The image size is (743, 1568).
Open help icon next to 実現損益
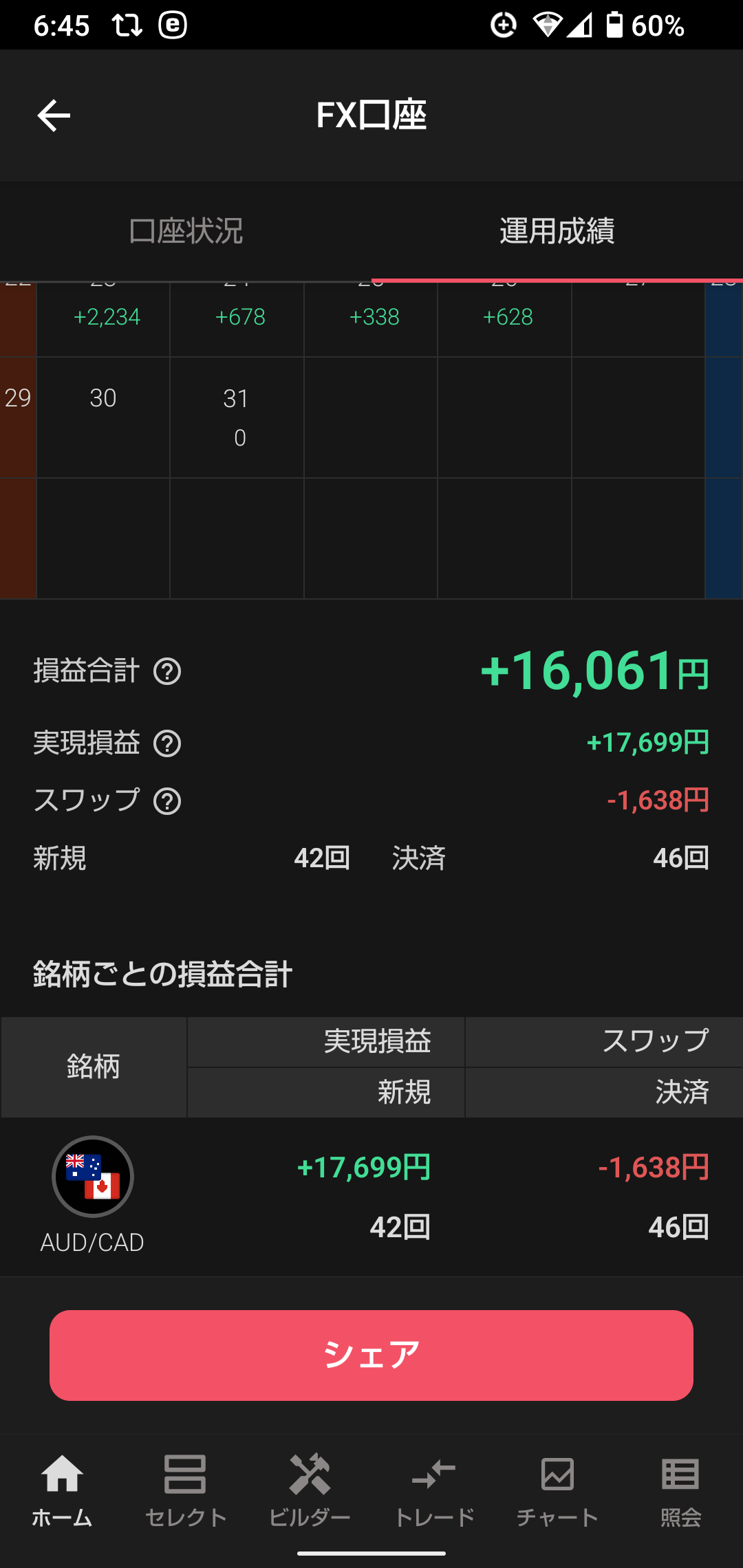click(167, 743)
